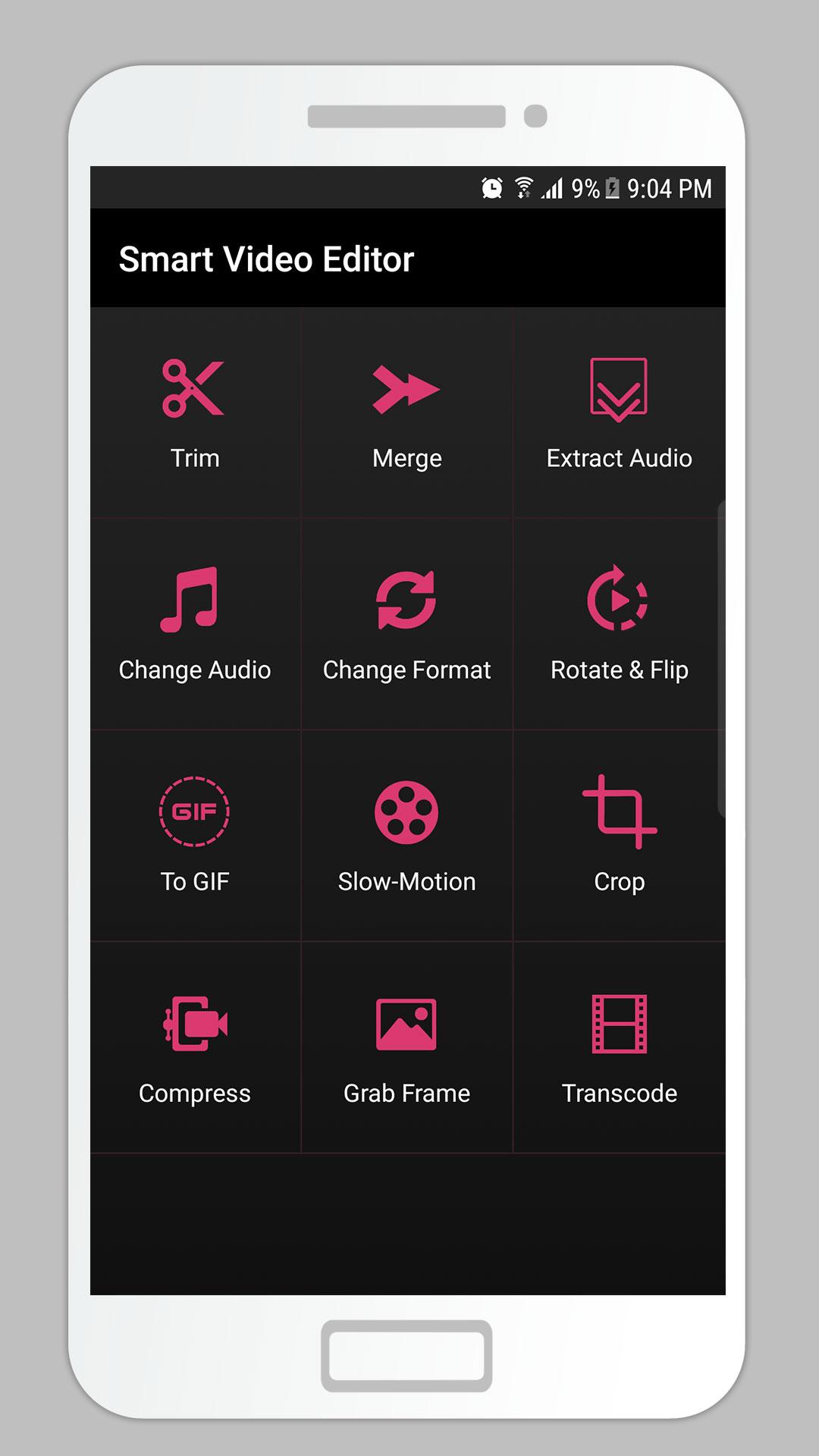This screenshot has width=819, height=1456.
Task: Open the Trim feature by its label
Action: [x=193, y=457]
